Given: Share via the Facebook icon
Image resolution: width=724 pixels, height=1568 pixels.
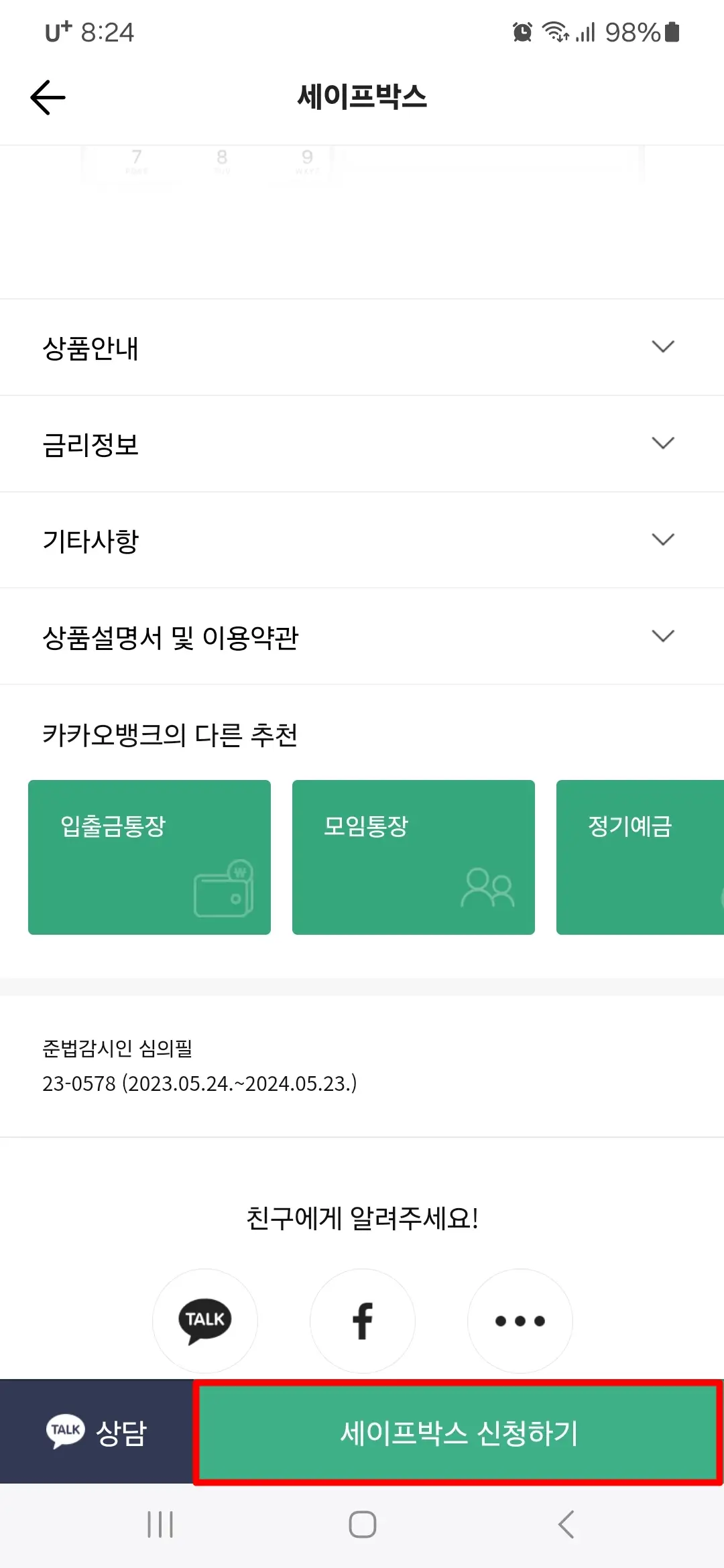Looking at the screenshot, I should (x=362, y=1320).
